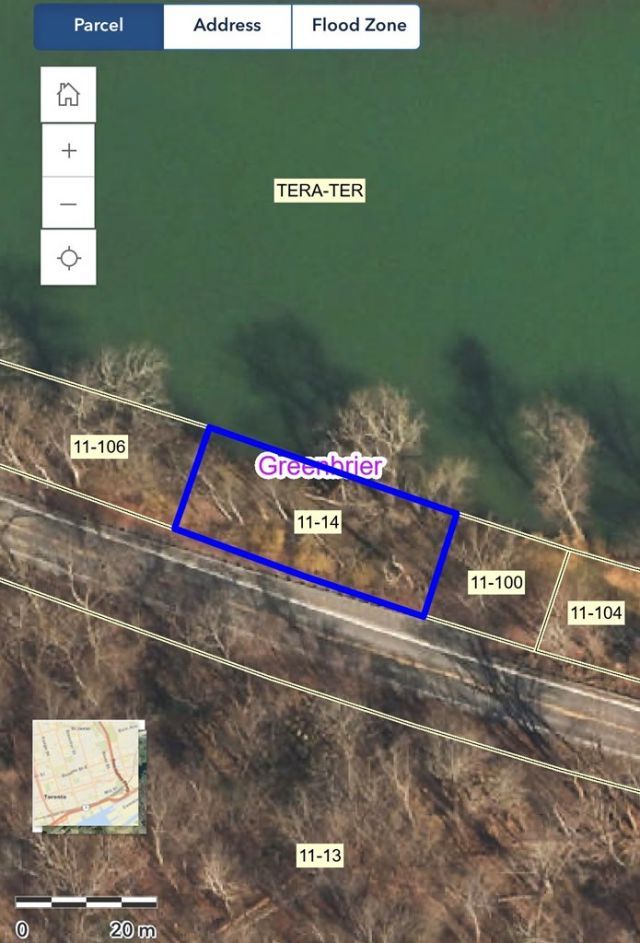Switch to the Parcel tab
Screen dimensions: 640x943
(x=98, y=26)
